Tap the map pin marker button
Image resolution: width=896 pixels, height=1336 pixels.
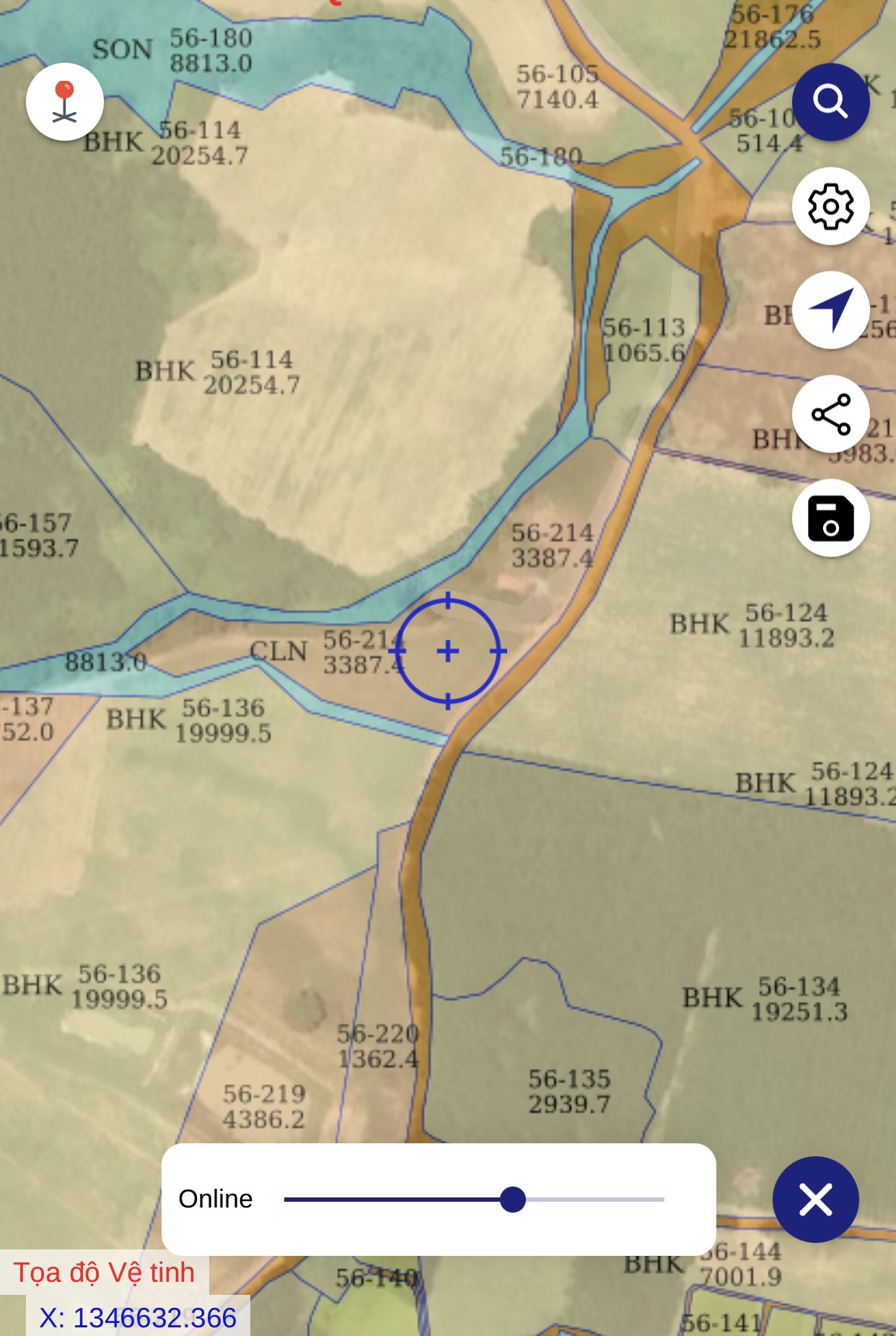[x=65, y=102]
